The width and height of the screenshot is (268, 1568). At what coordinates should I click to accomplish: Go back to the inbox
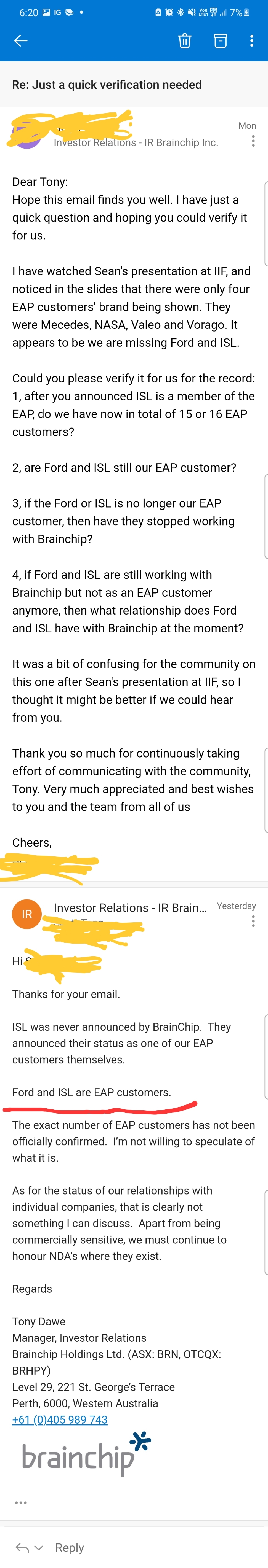(21, 41)
